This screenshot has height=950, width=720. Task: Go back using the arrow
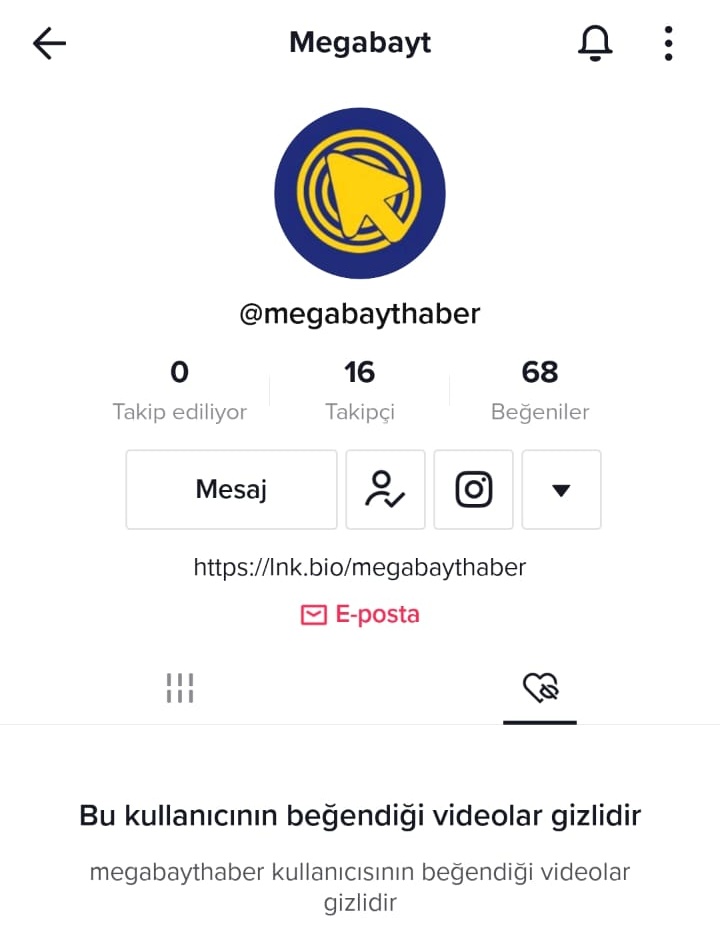(49, 43)
